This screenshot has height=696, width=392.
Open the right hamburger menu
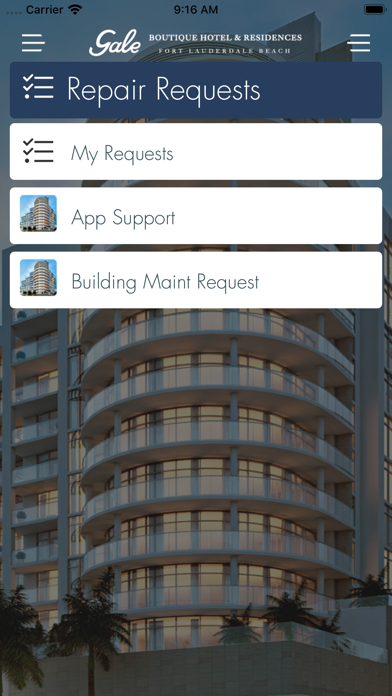(x=359, y=43)
